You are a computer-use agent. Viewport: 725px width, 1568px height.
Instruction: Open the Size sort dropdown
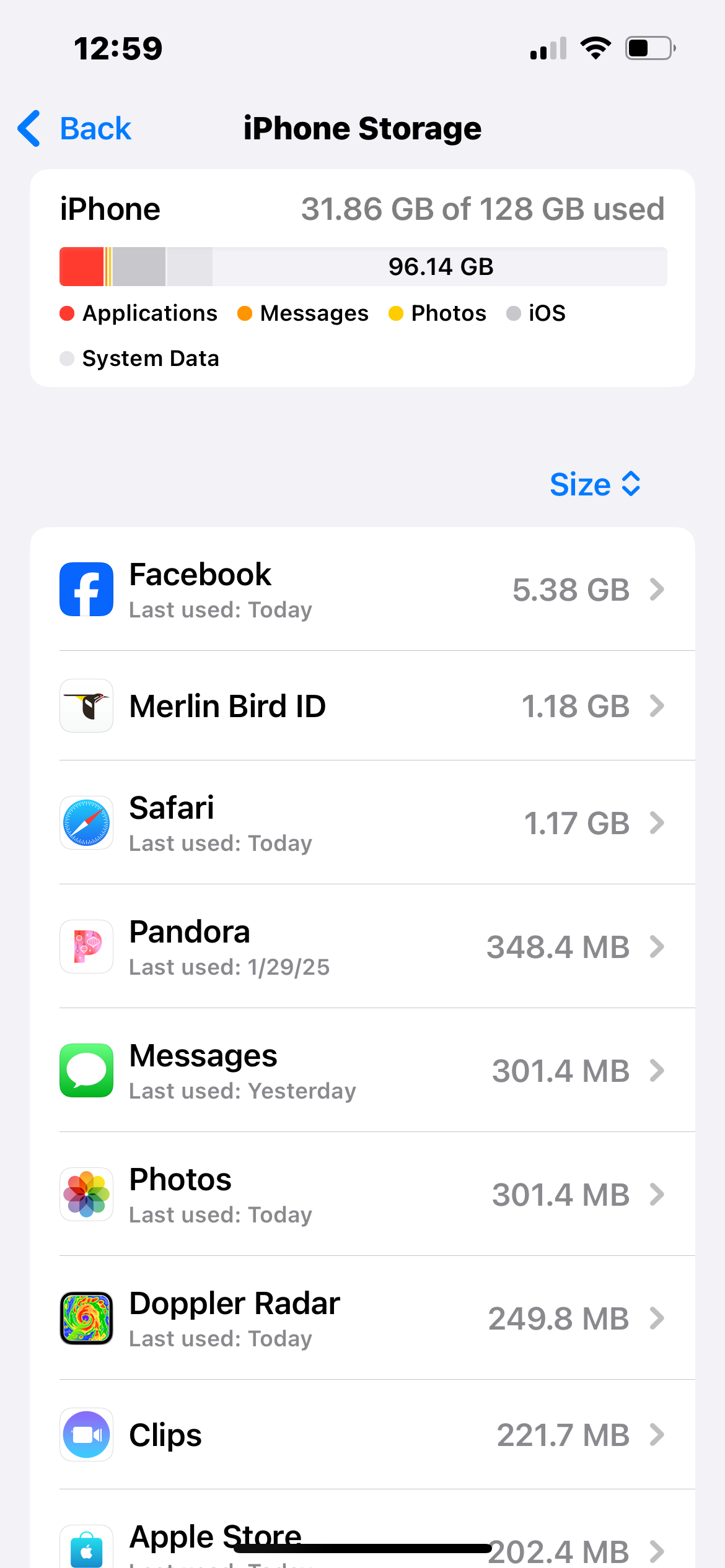[x=594, y=484]
